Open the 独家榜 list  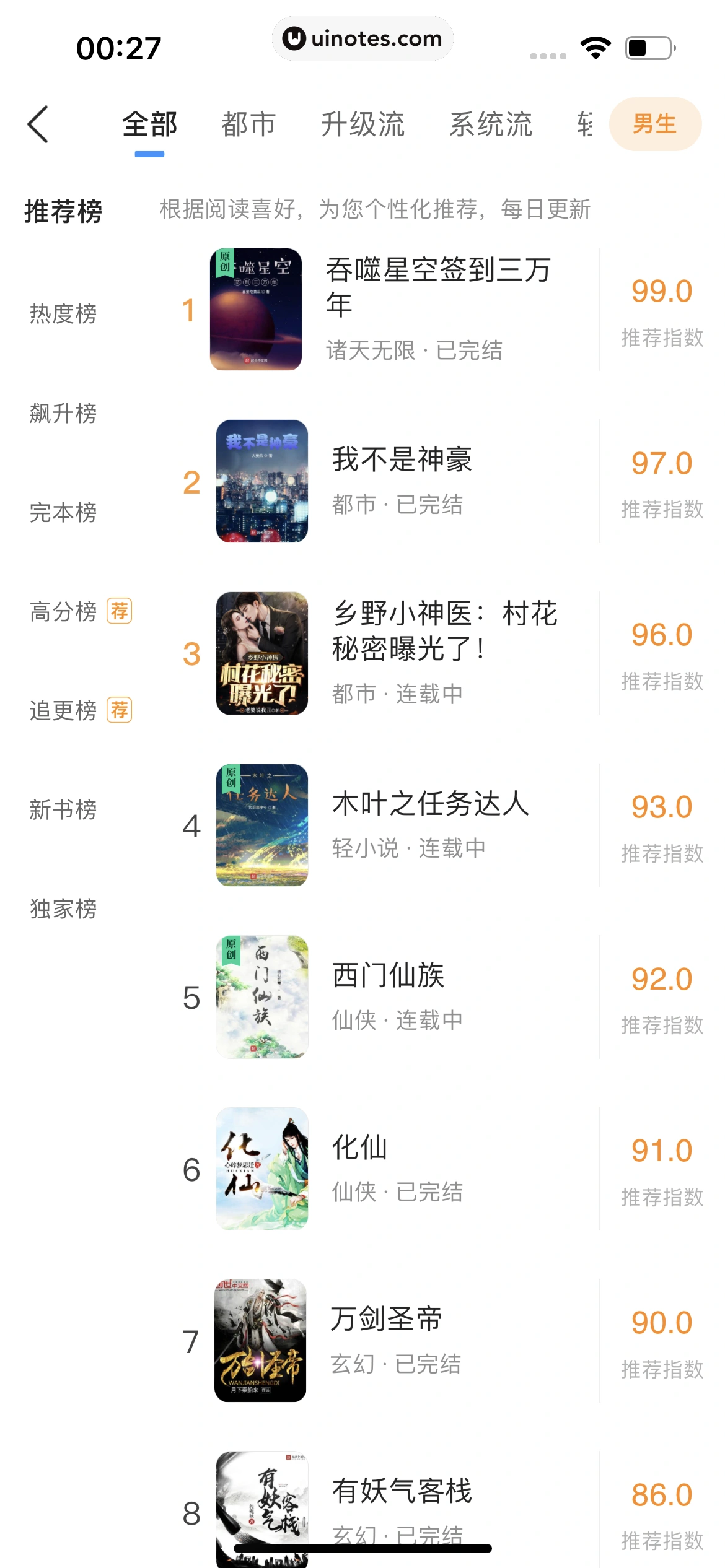point(63,908)
